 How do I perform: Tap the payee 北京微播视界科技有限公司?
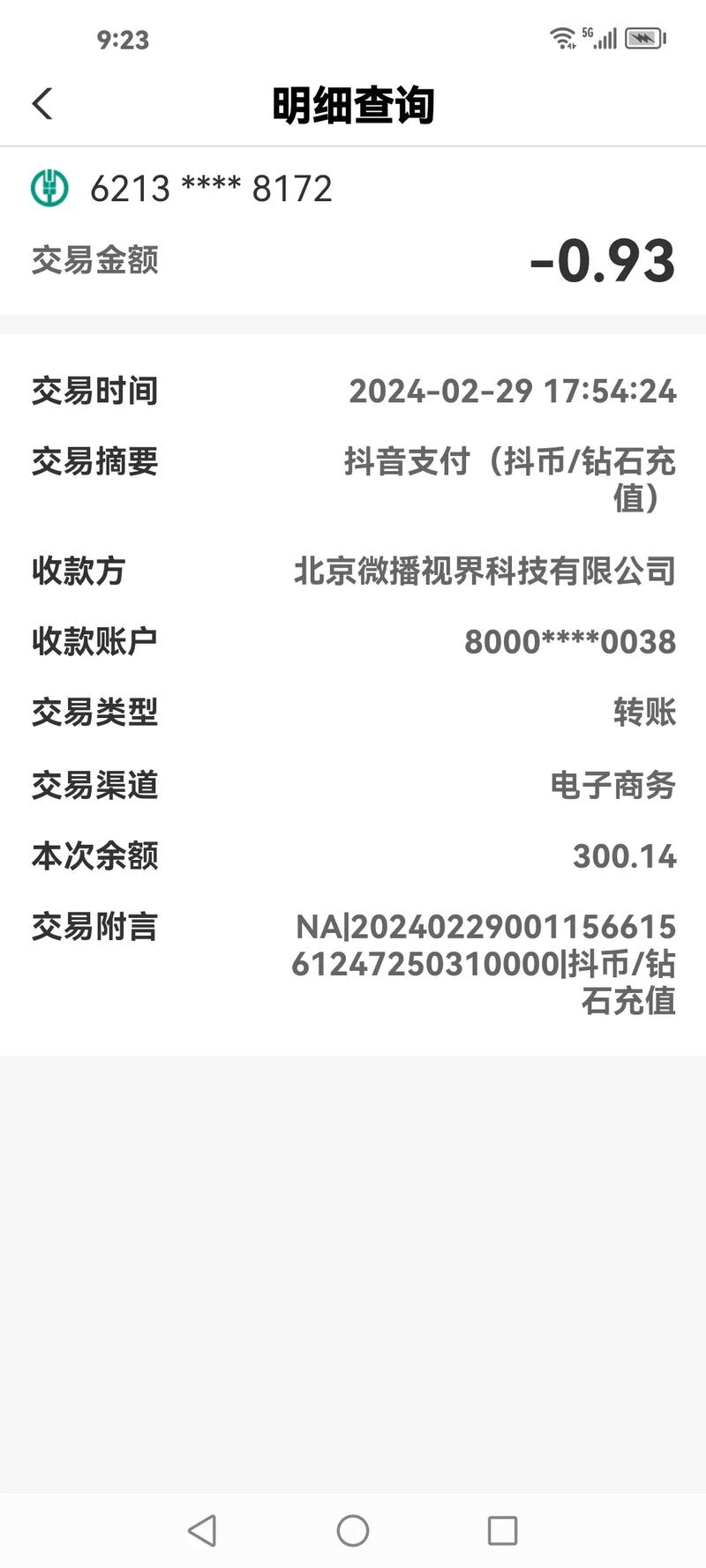coord(486,571)
